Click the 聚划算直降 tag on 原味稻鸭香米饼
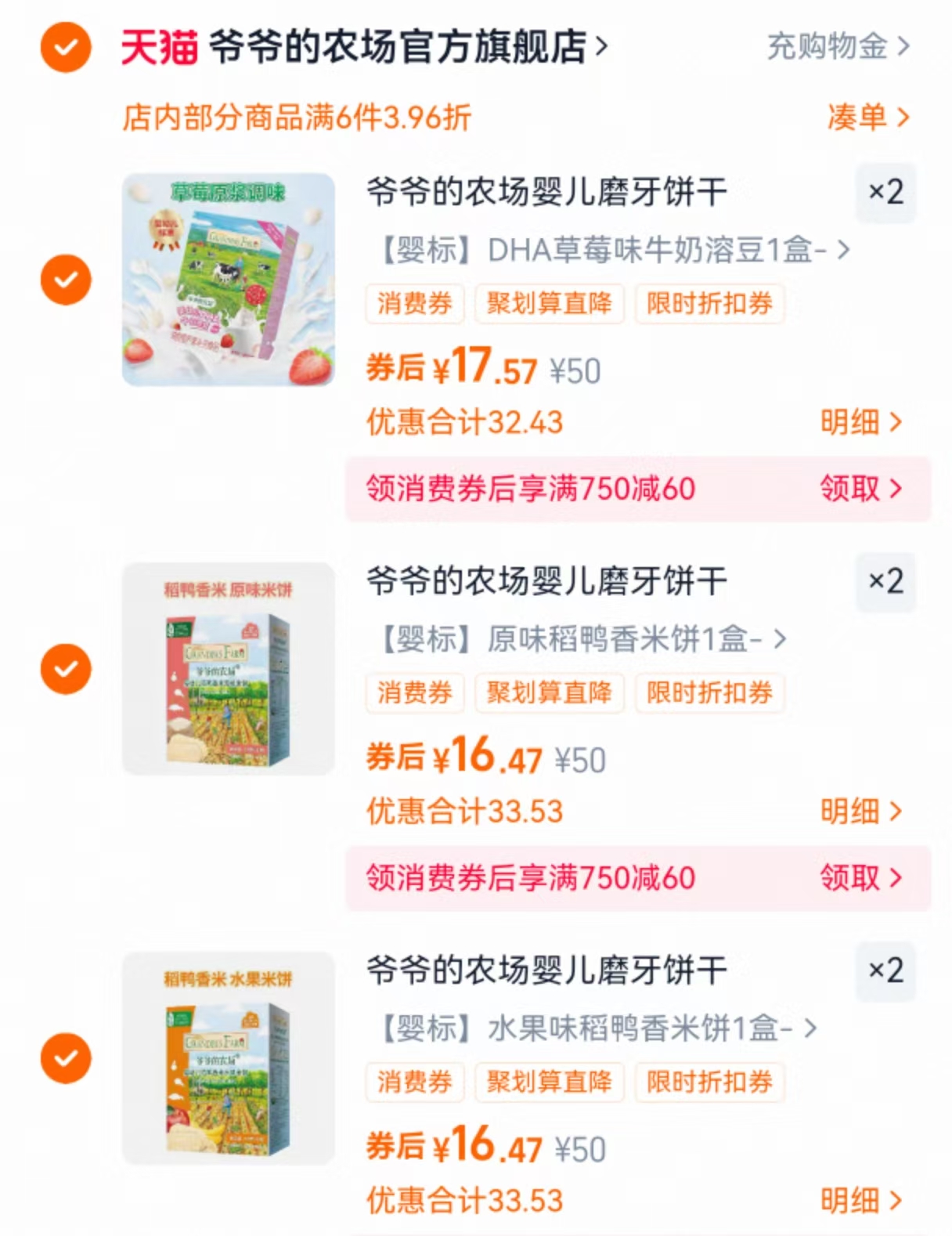Screen dimensions: 952x1236 (x=550, y=692)
